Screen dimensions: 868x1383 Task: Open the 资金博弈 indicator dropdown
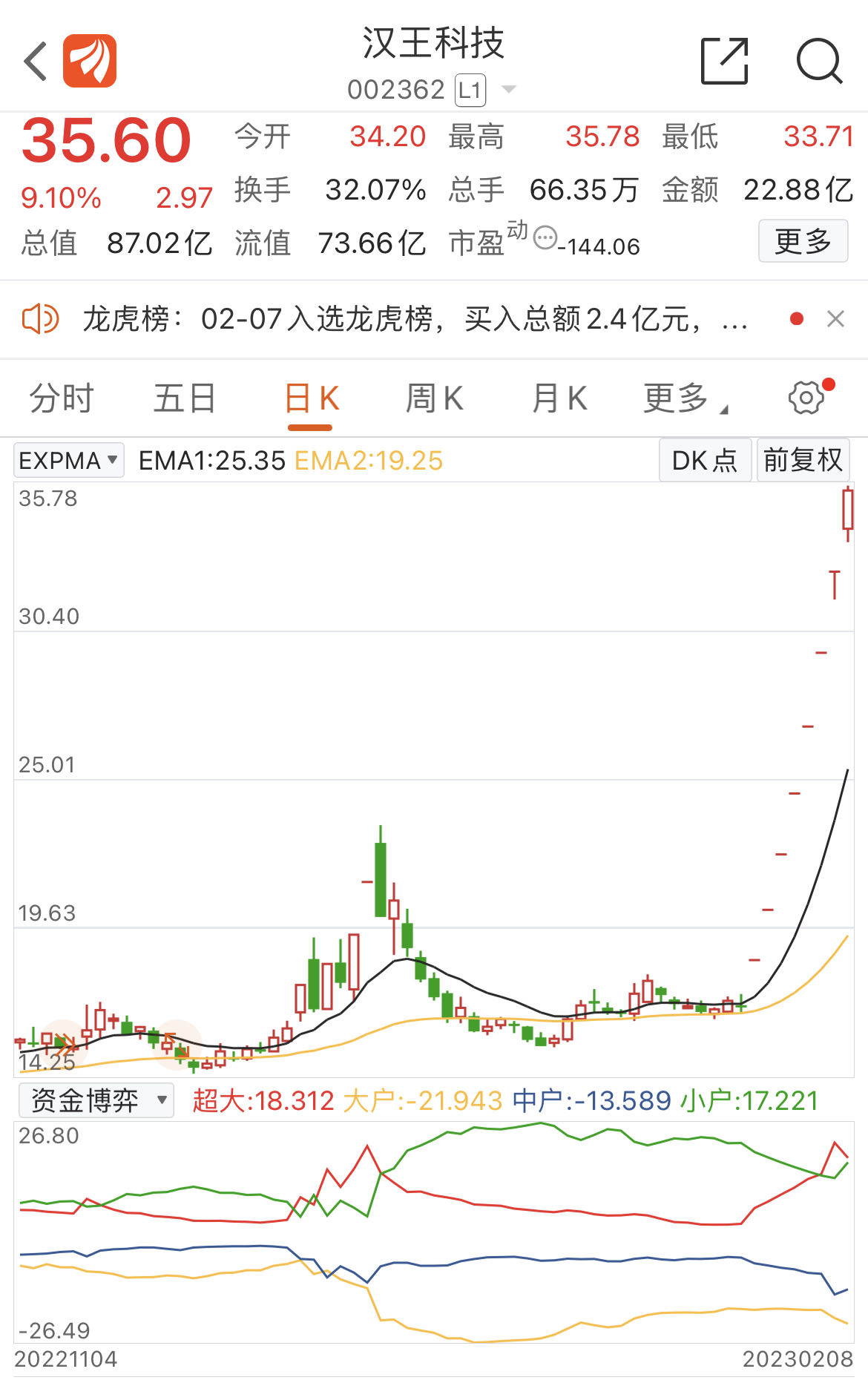click(96, 1100)
